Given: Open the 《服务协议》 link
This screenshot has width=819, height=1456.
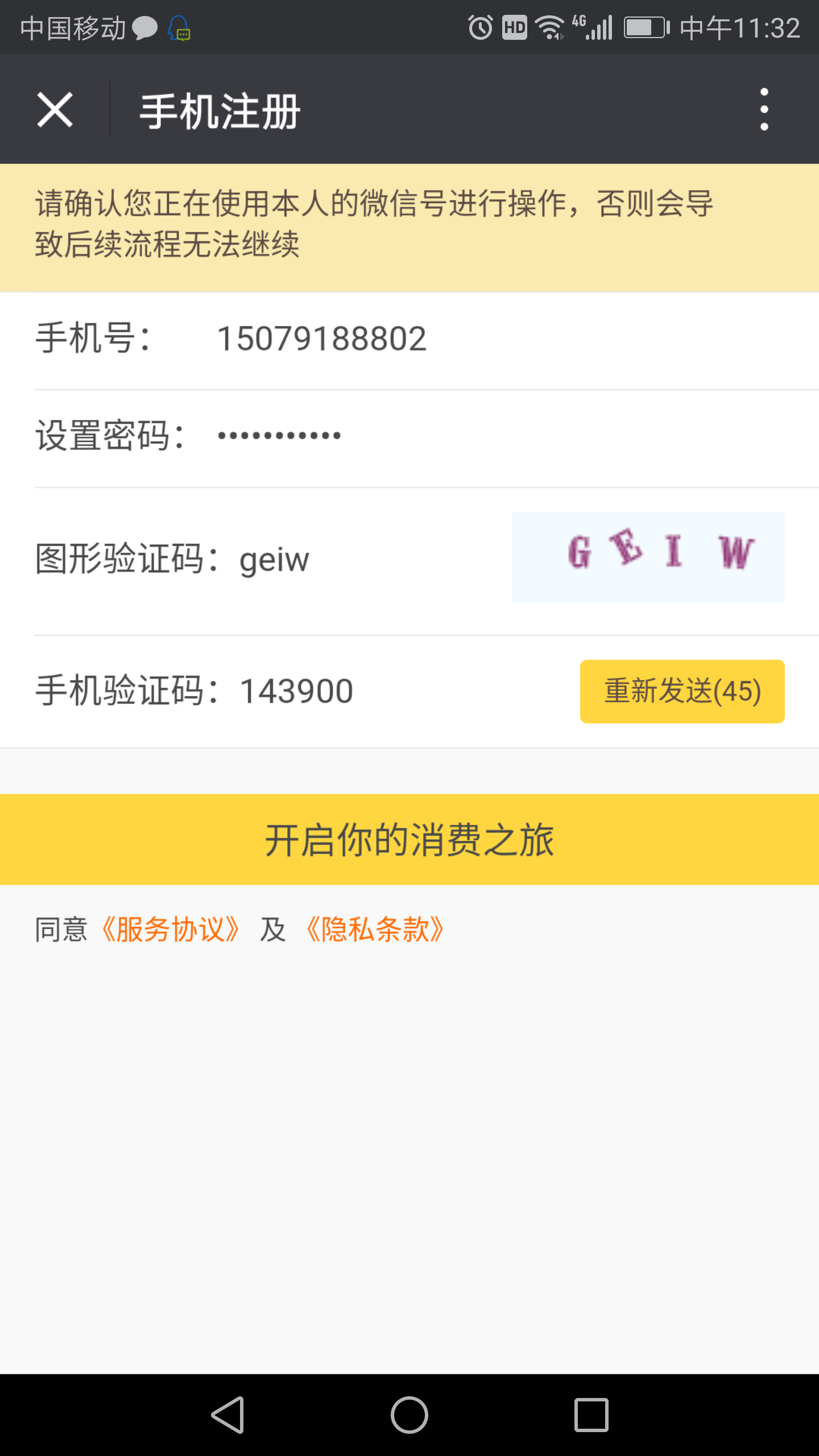Looking at the screenshot, I should (170, 929).
